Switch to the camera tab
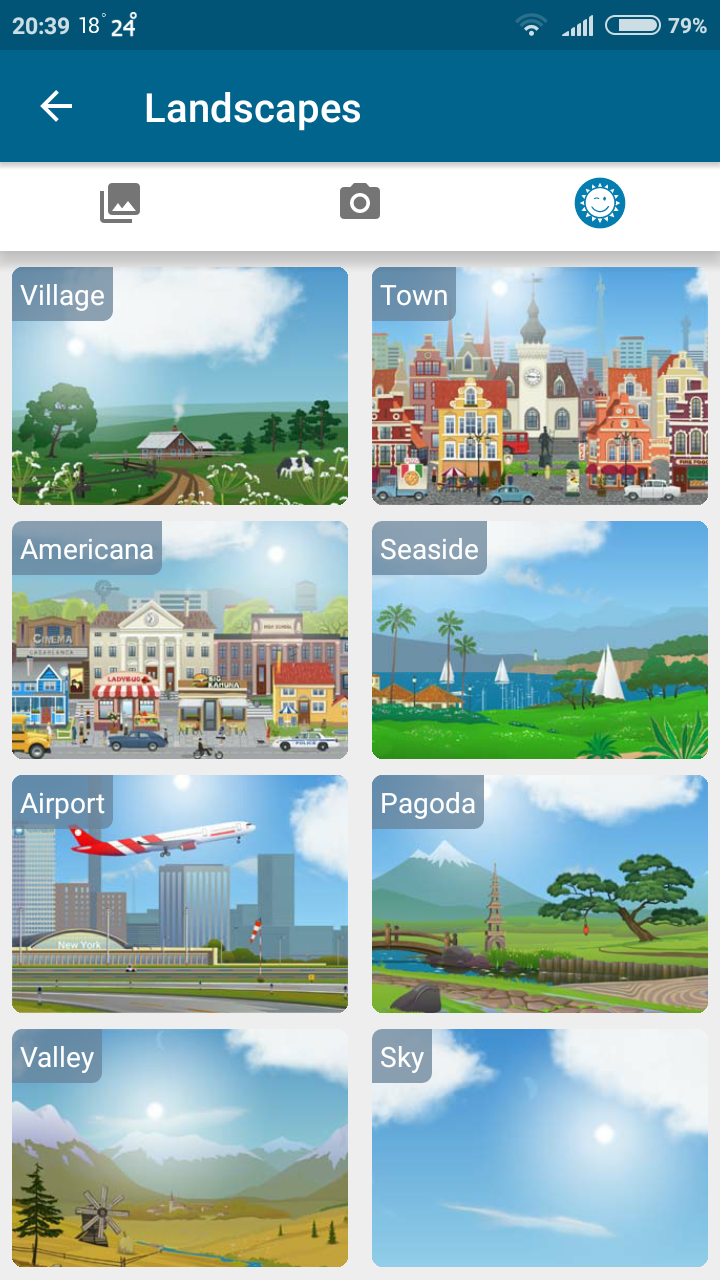 point(360,203)
